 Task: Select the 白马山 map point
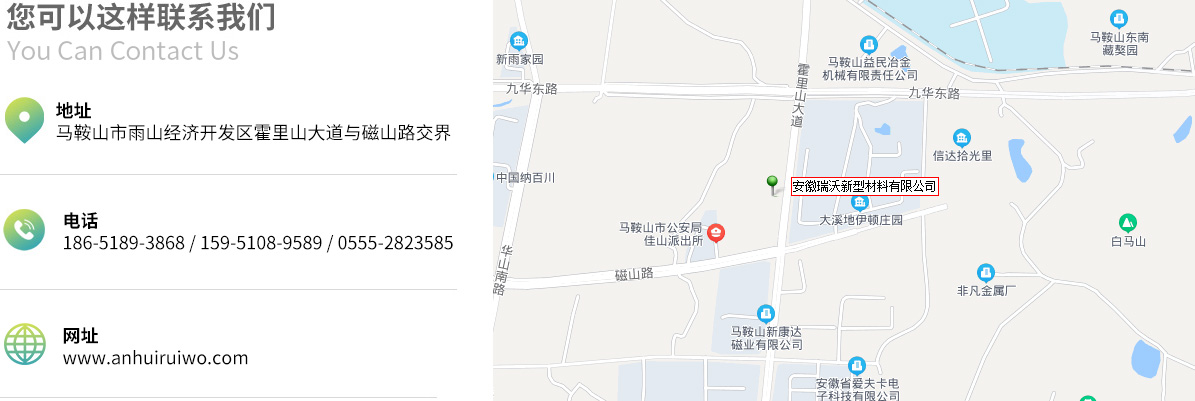click(1127, 223)
